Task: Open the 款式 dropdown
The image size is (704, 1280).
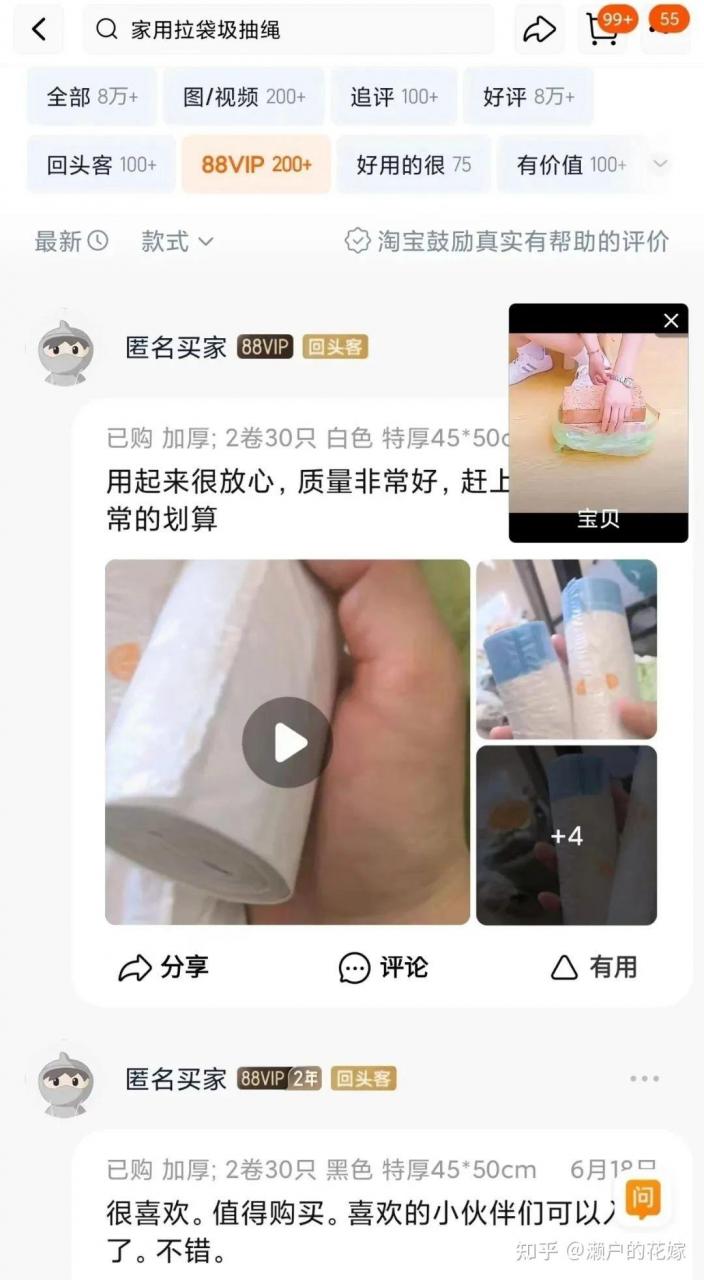Action: tap(177, 241)
